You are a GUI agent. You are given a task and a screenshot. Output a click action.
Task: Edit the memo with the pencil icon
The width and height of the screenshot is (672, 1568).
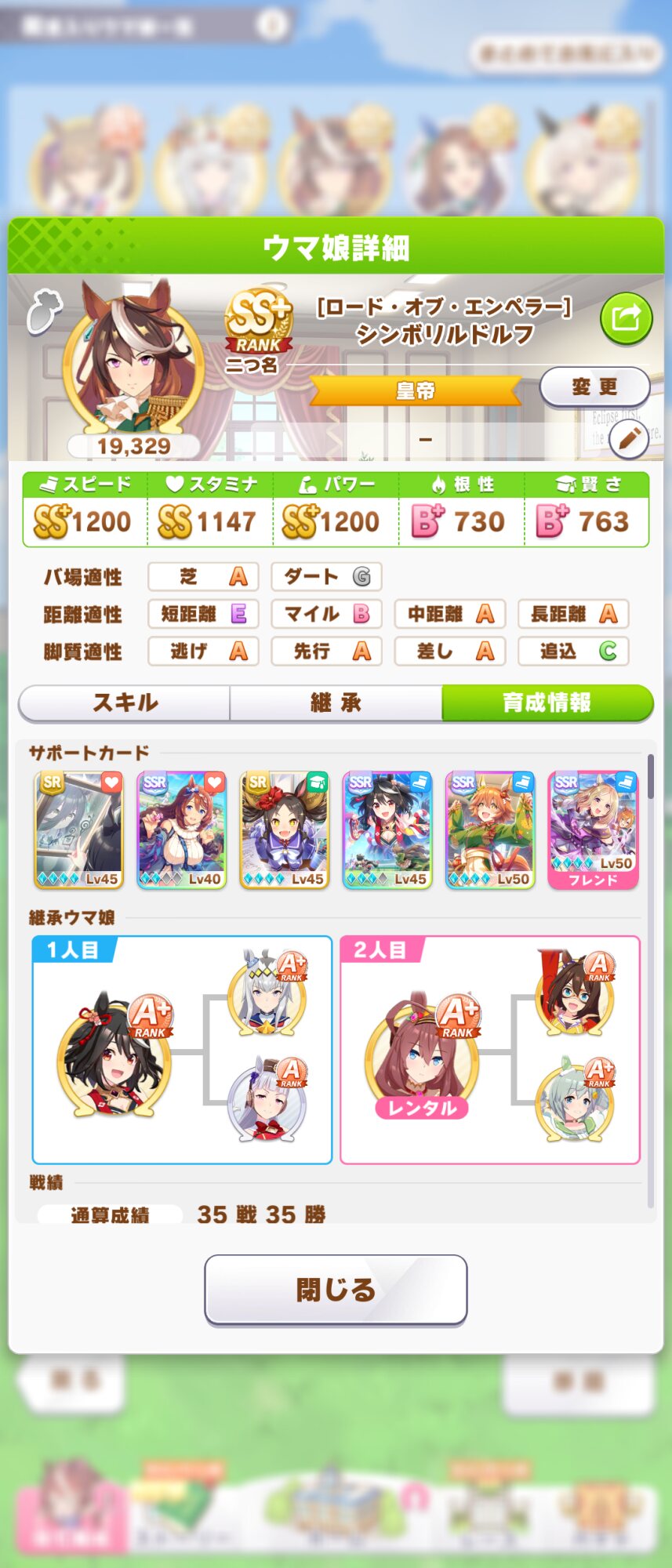(x=628, y=440)
